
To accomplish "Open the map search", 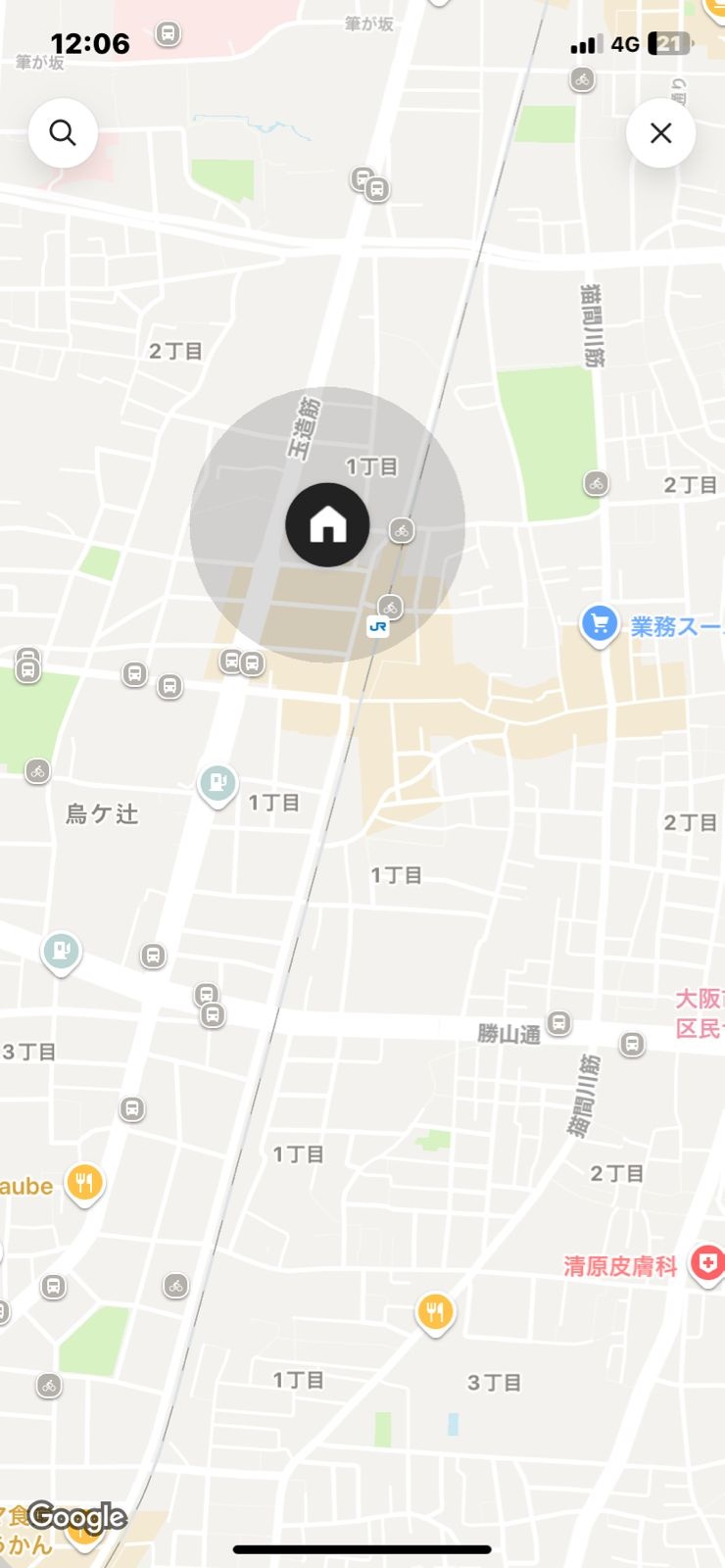I will pyautogui.click(x=63, y=132).
